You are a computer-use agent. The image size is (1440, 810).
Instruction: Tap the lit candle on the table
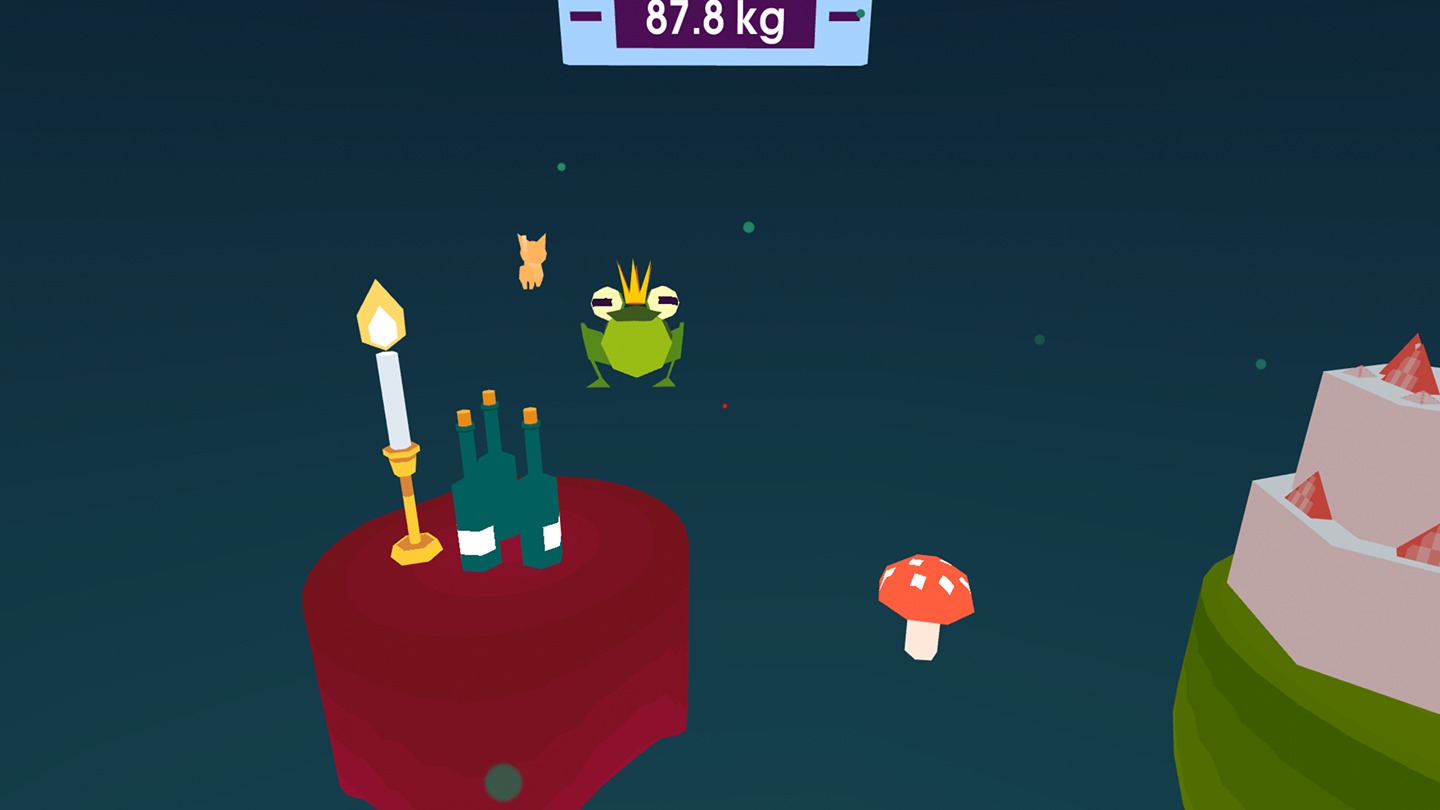pos(395,400)
